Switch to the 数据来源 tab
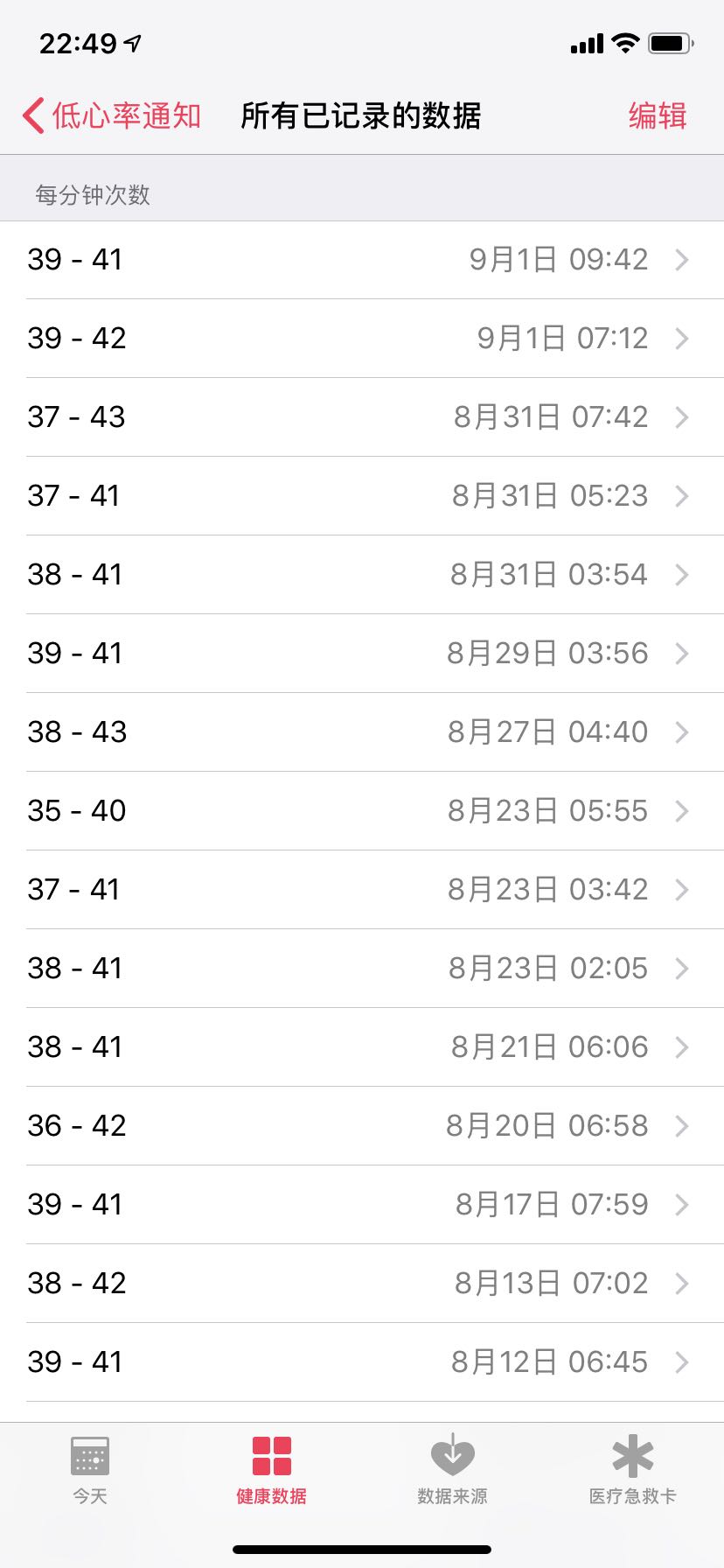 click(x=452, y=1470)
